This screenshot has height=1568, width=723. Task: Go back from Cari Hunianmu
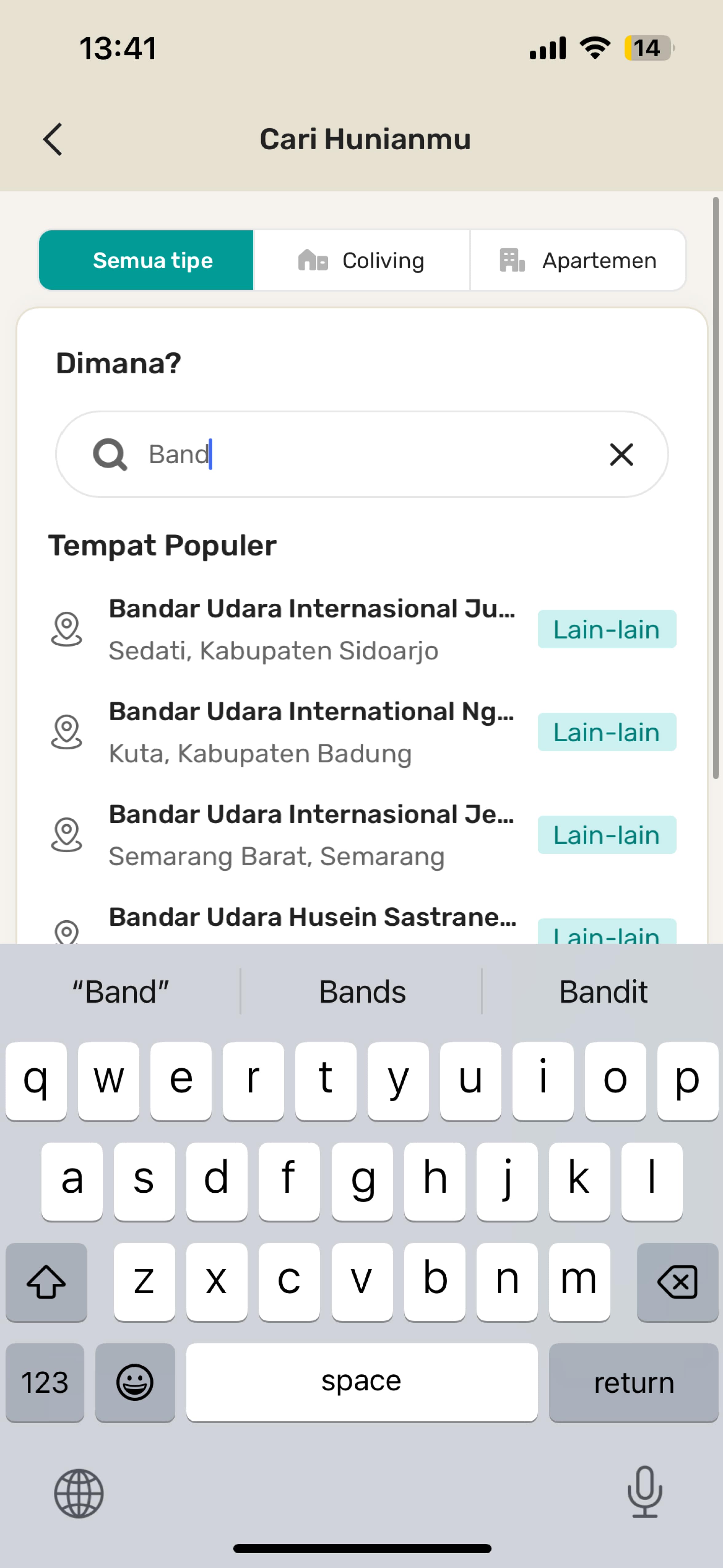(x=53, y=139)
